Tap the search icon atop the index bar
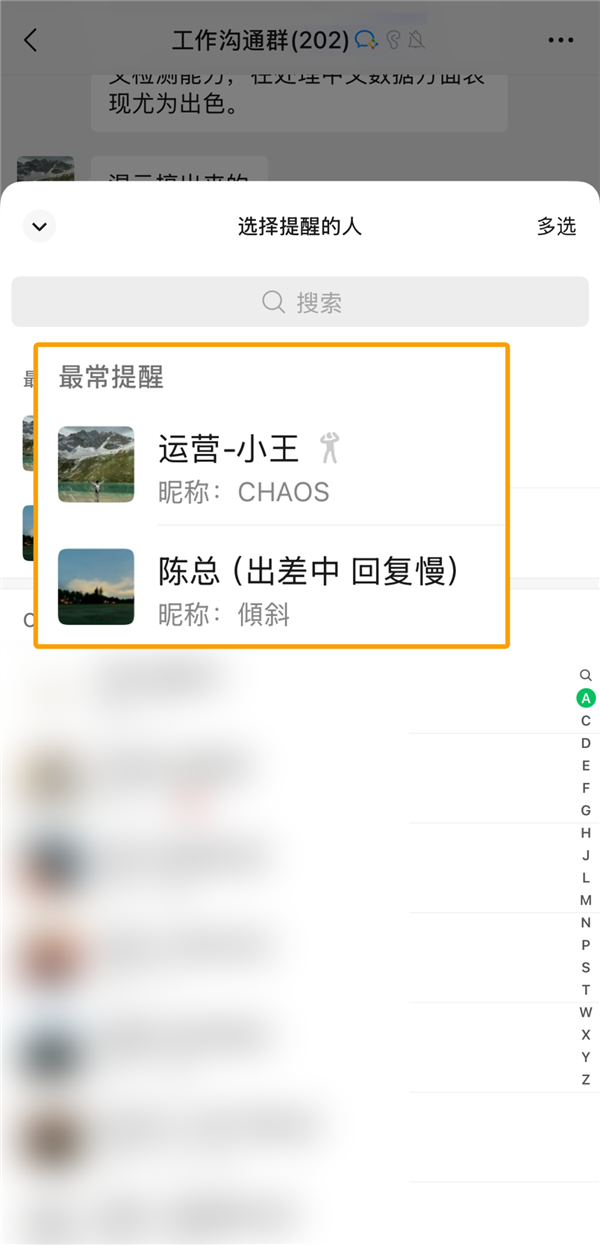The height and width of the screenshot is (1245, 600). (586, 676)
